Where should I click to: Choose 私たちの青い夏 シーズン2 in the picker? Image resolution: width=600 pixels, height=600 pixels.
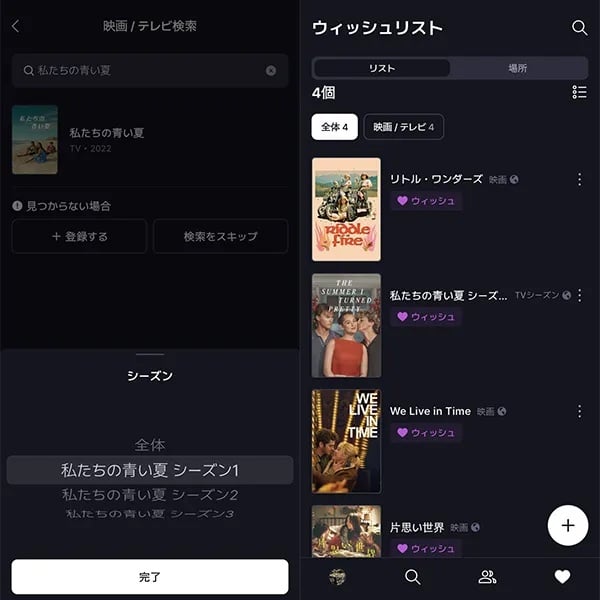point(150,494)
